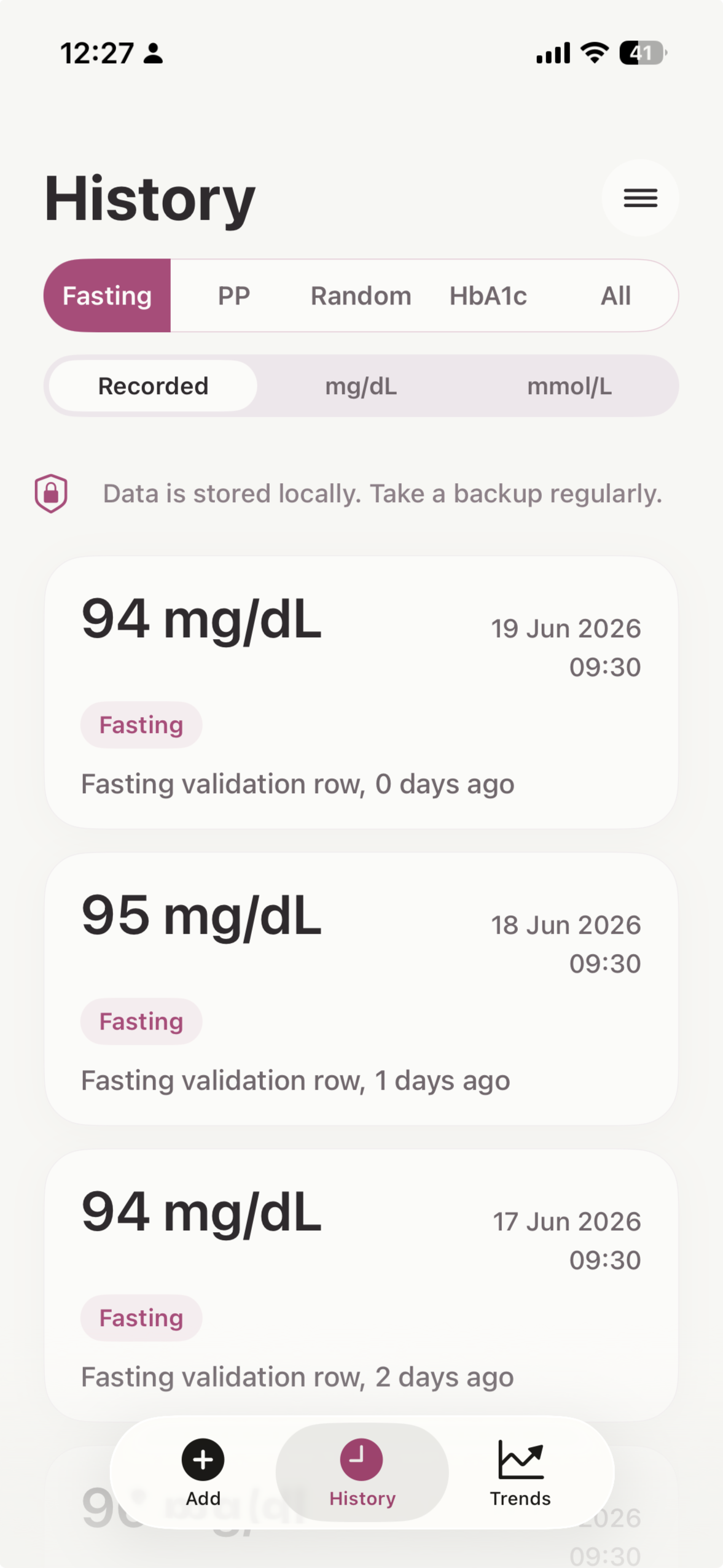Select the Recorded unit option
Viewport: 723px width, 1568px height.
[153, 386]
